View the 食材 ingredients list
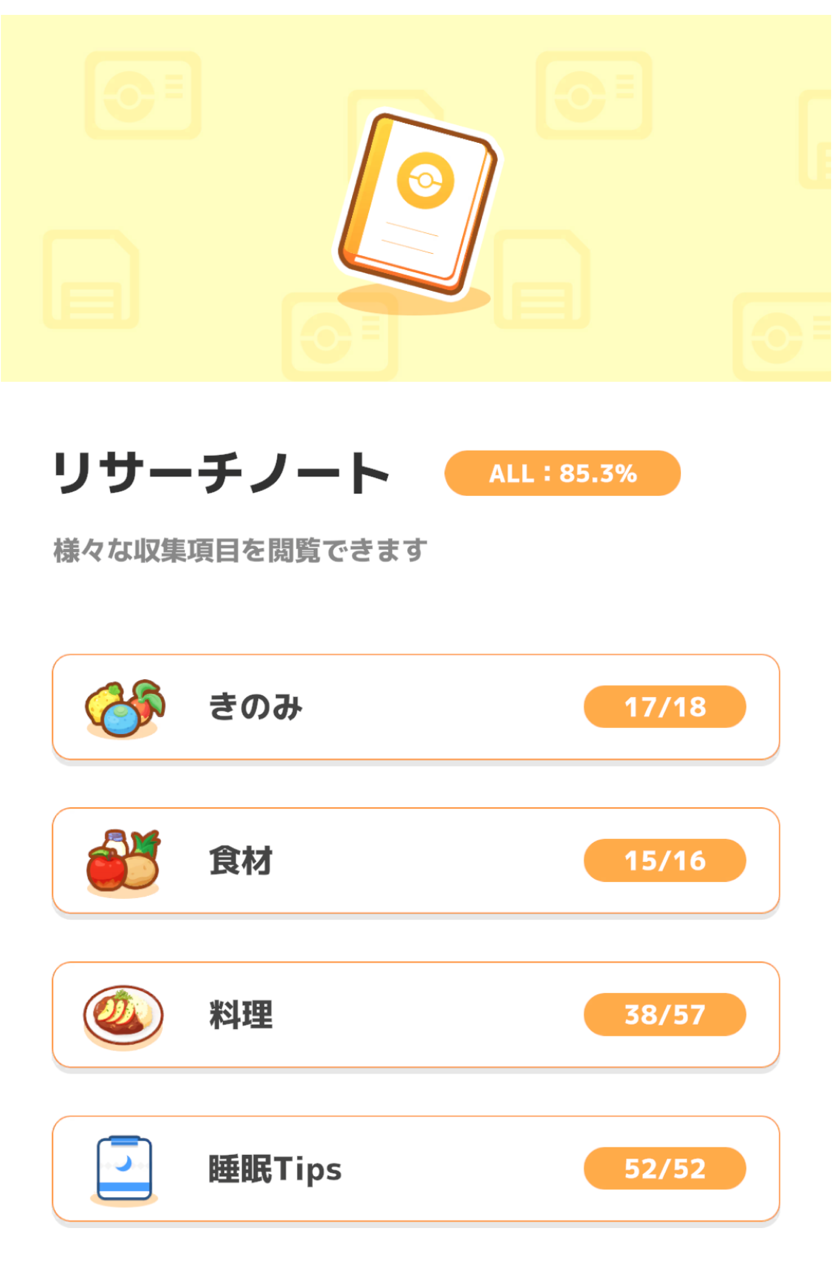Viewport: 832px width, 1280px height. pyautogui.click(x=415, y=860)
